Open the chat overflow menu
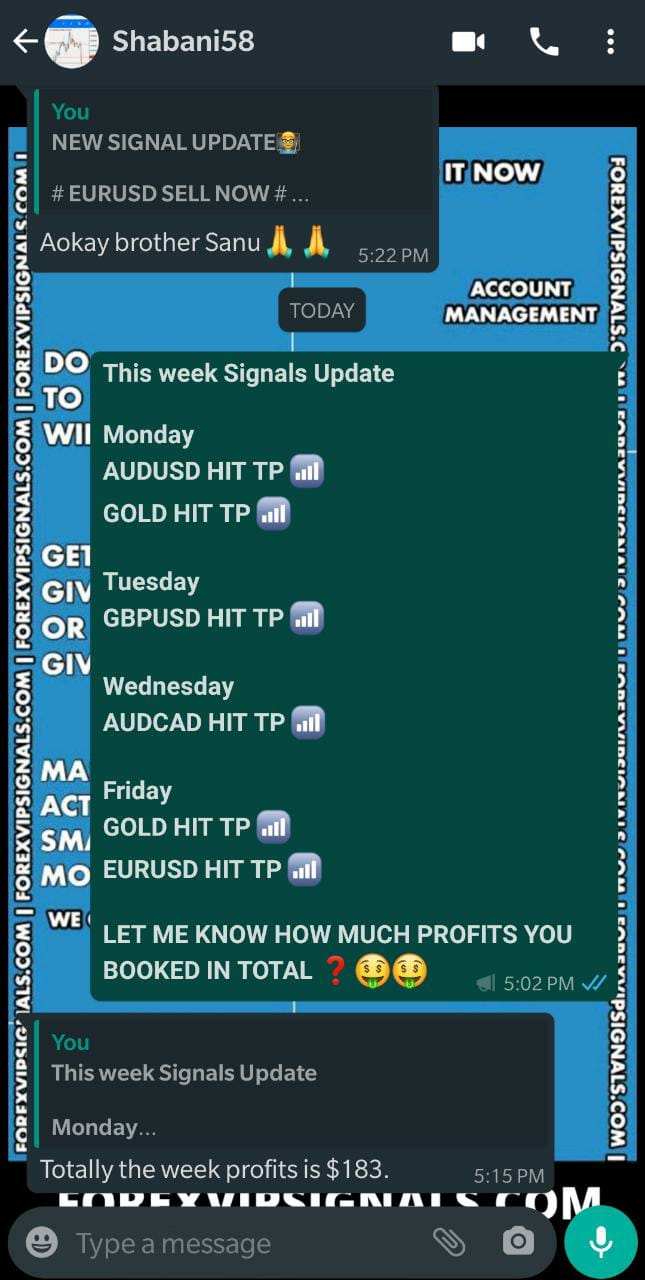 click(x=610, y=41)
